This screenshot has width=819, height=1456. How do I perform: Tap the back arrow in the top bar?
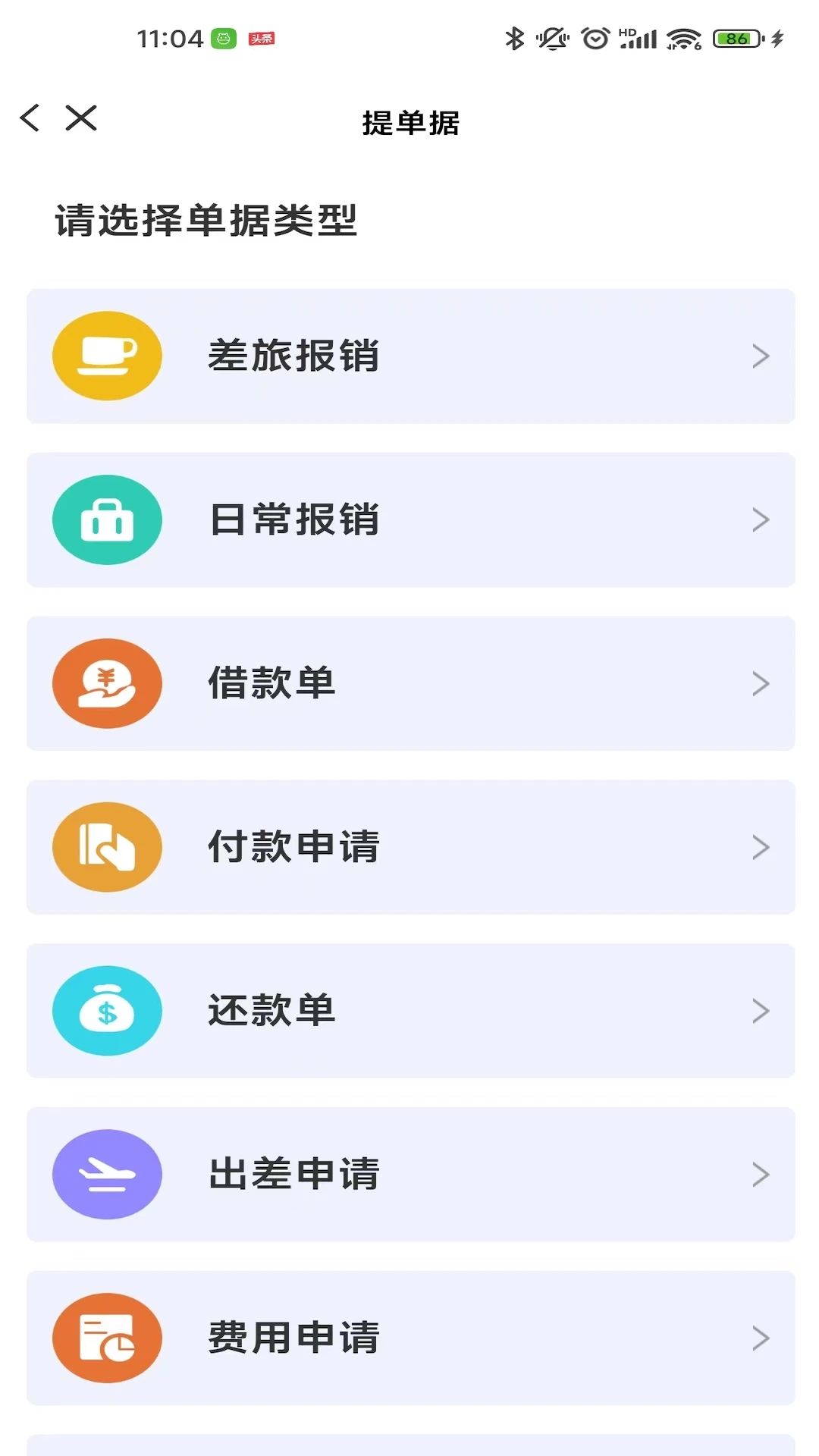30,118
